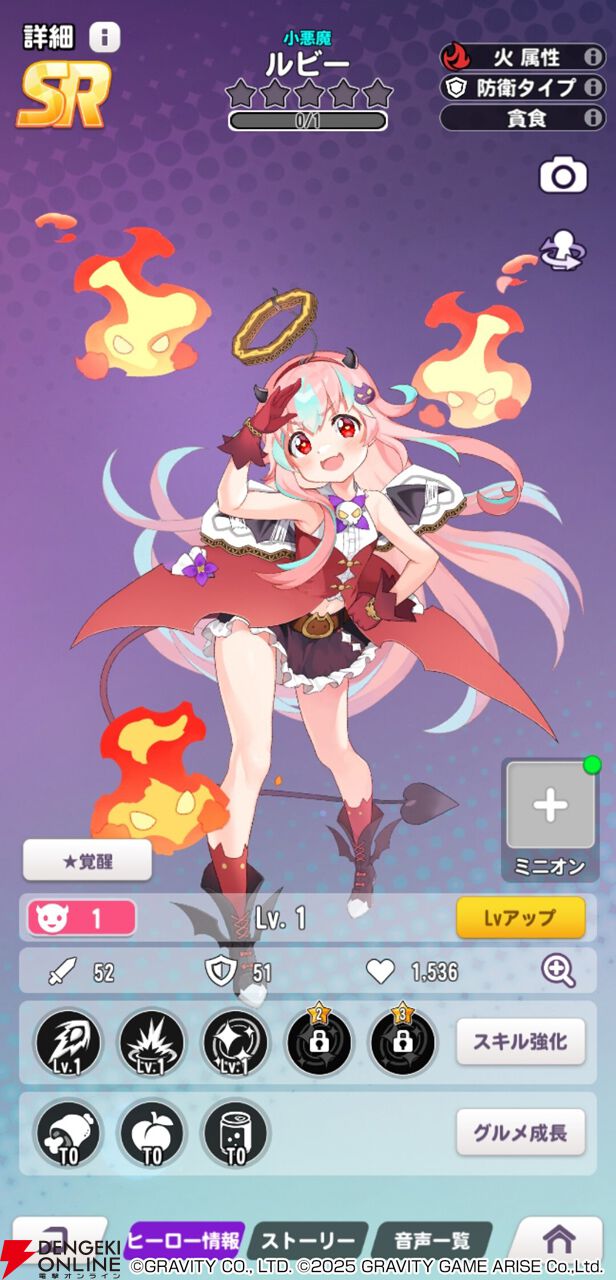Switch to the 音声一覧 tab

[432, 1242]
